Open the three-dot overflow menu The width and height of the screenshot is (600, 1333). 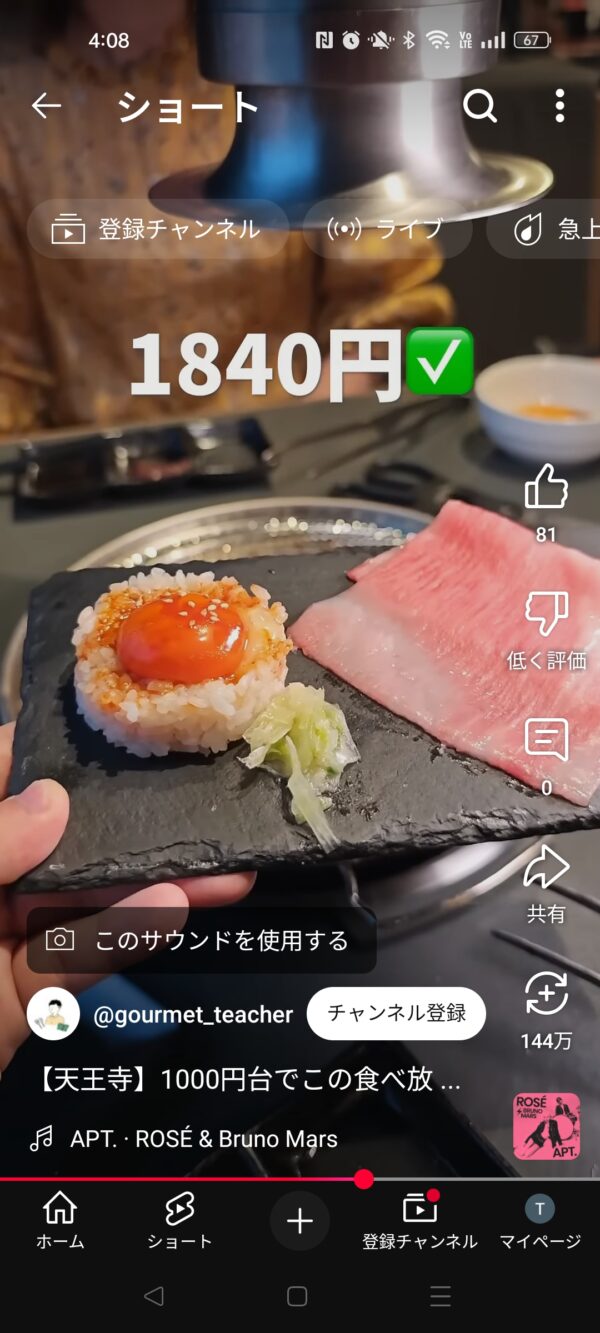[559, 105]
